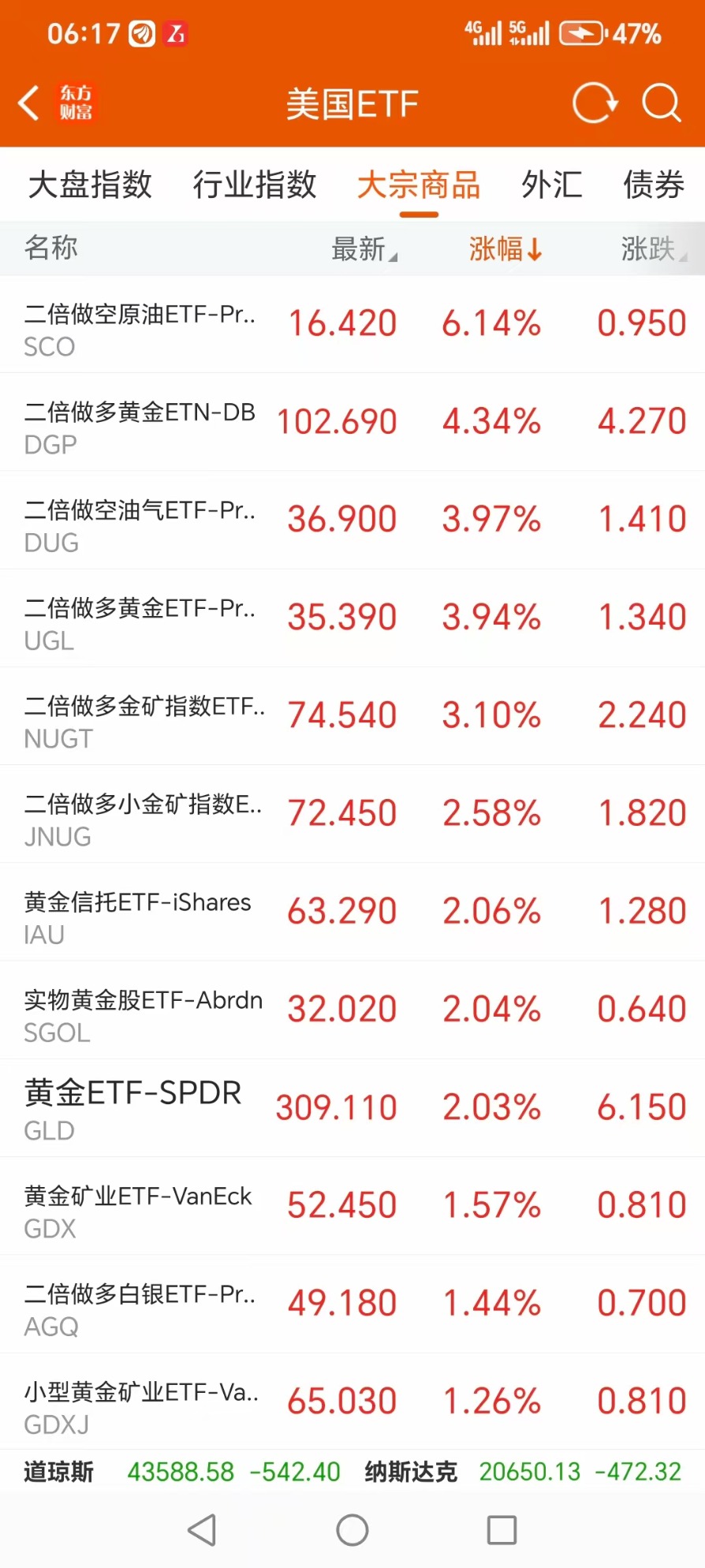Viewport: 705px width, 1568px height.
Task: Open the 债券 tab
Action: pyautogui.click(x=654, y=185)
